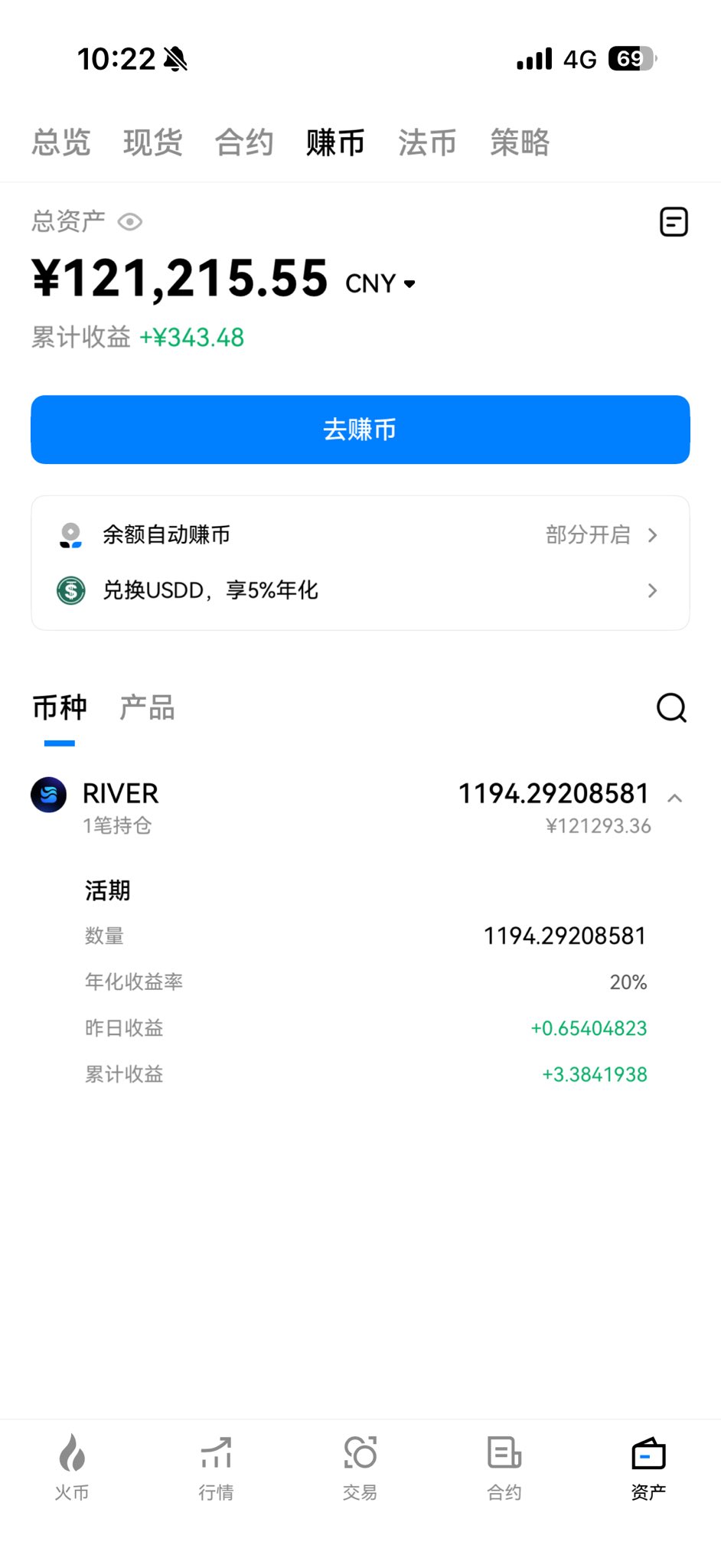Open the 交易 tab
This screenshot has height=1568, width=721.
[x=360, y=1464]
